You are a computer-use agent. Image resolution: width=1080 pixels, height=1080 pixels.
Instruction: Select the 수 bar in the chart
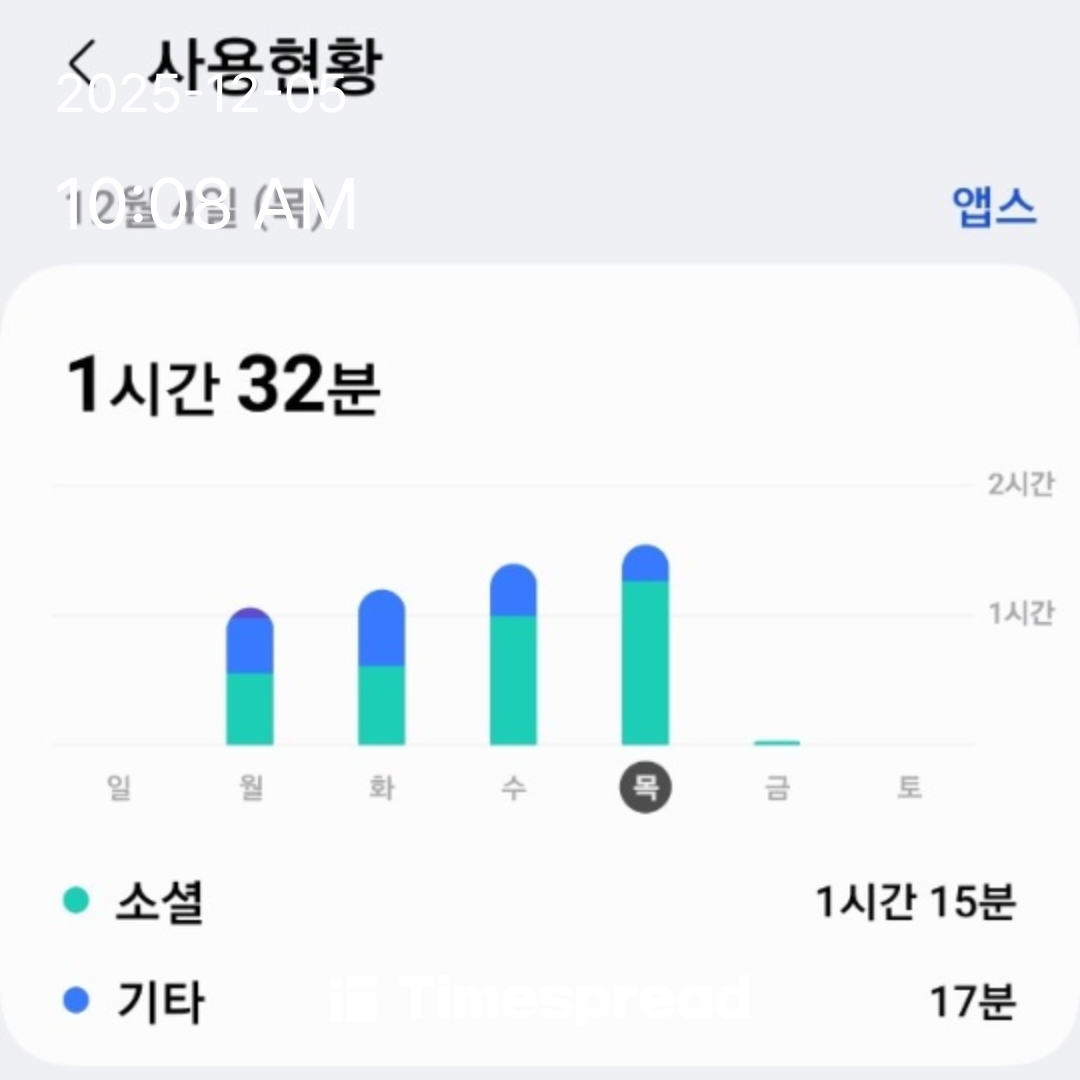coord(513,657)
